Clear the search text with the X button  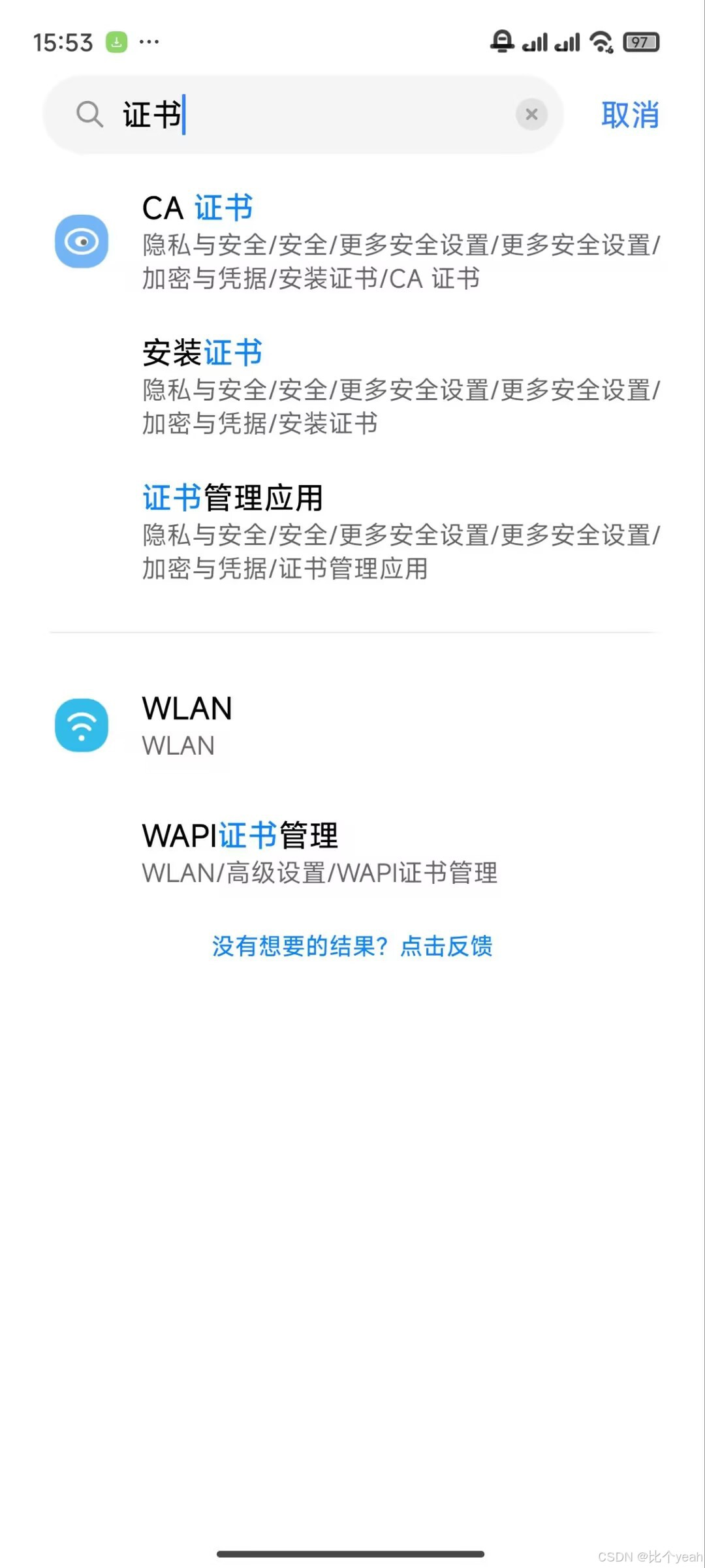[531, 115]
